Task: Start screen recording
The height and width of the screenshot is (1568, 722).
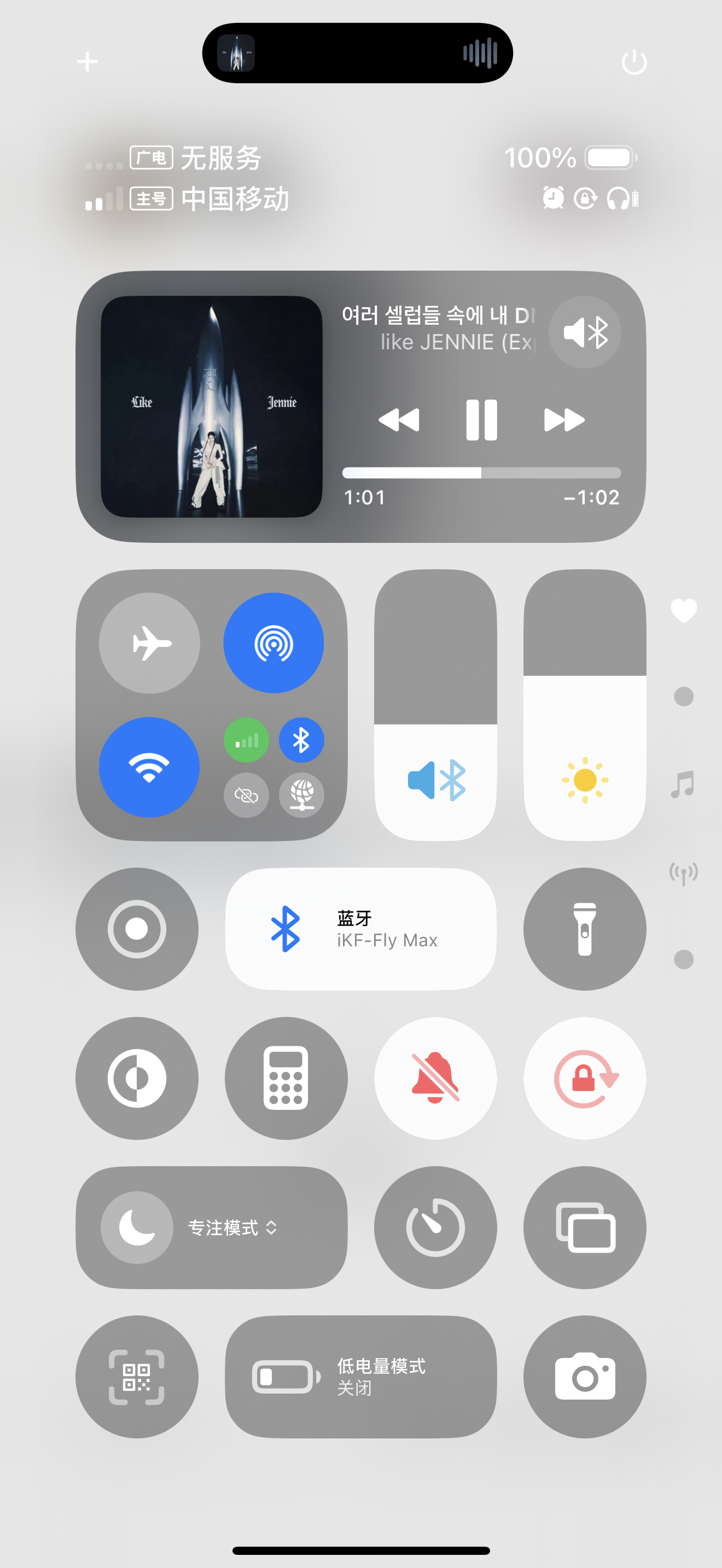Action: 137,929
